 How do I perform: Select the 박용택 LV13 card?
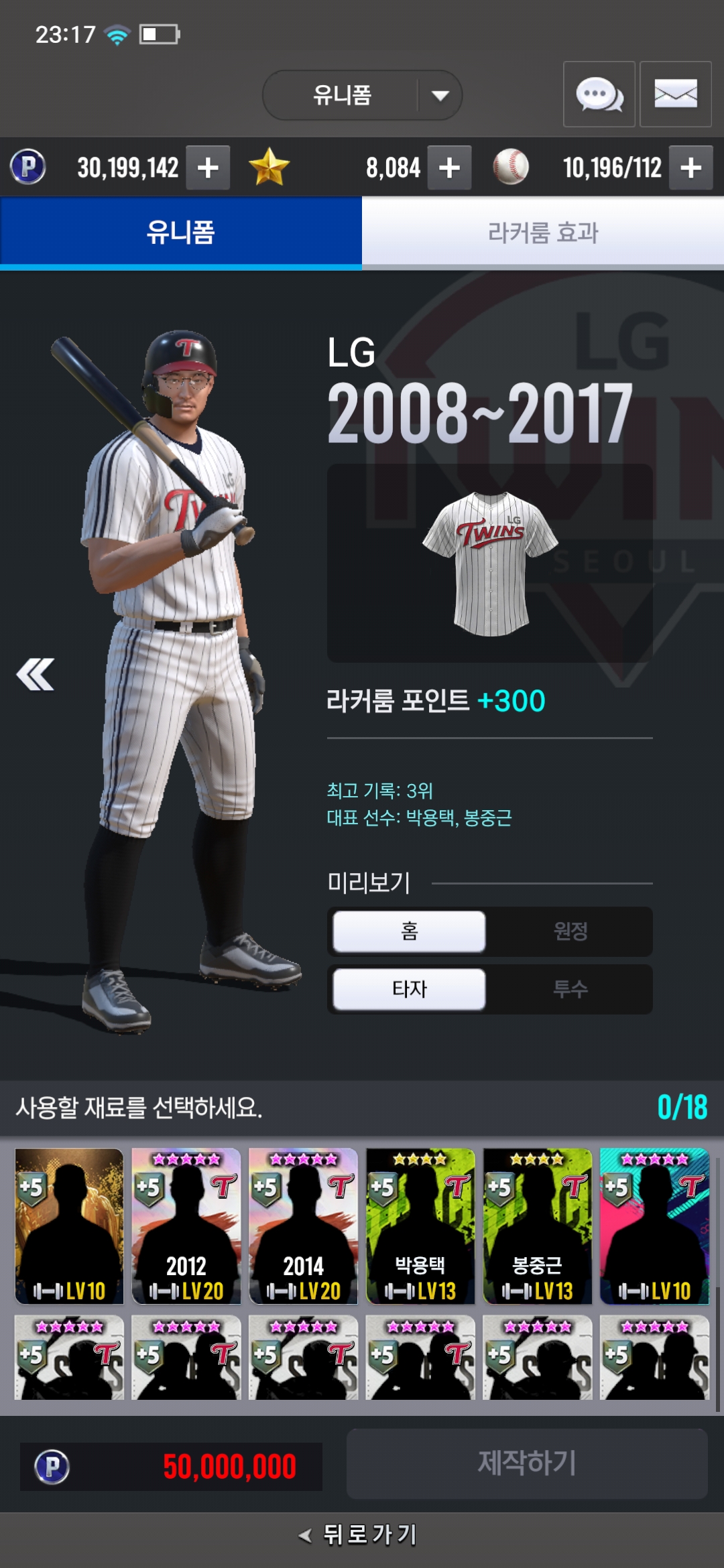click(420, 1226)
